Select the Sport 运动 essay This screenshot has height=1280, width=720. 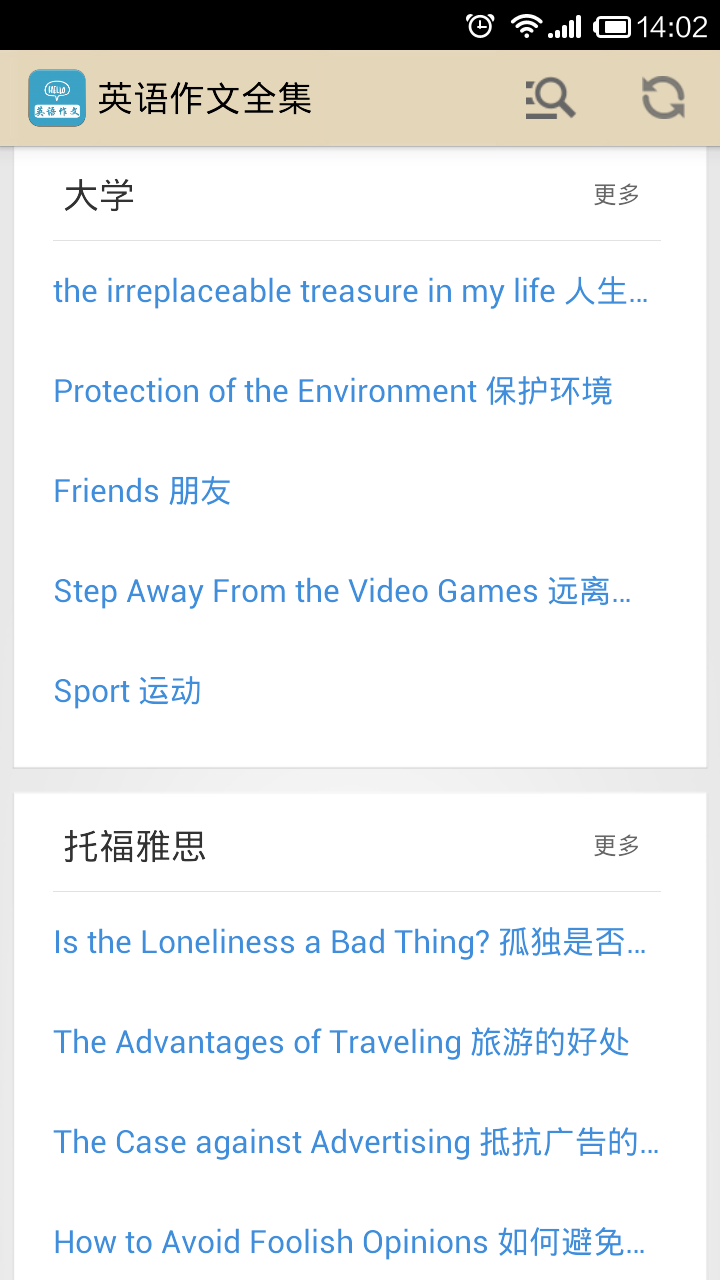(127, 691)
